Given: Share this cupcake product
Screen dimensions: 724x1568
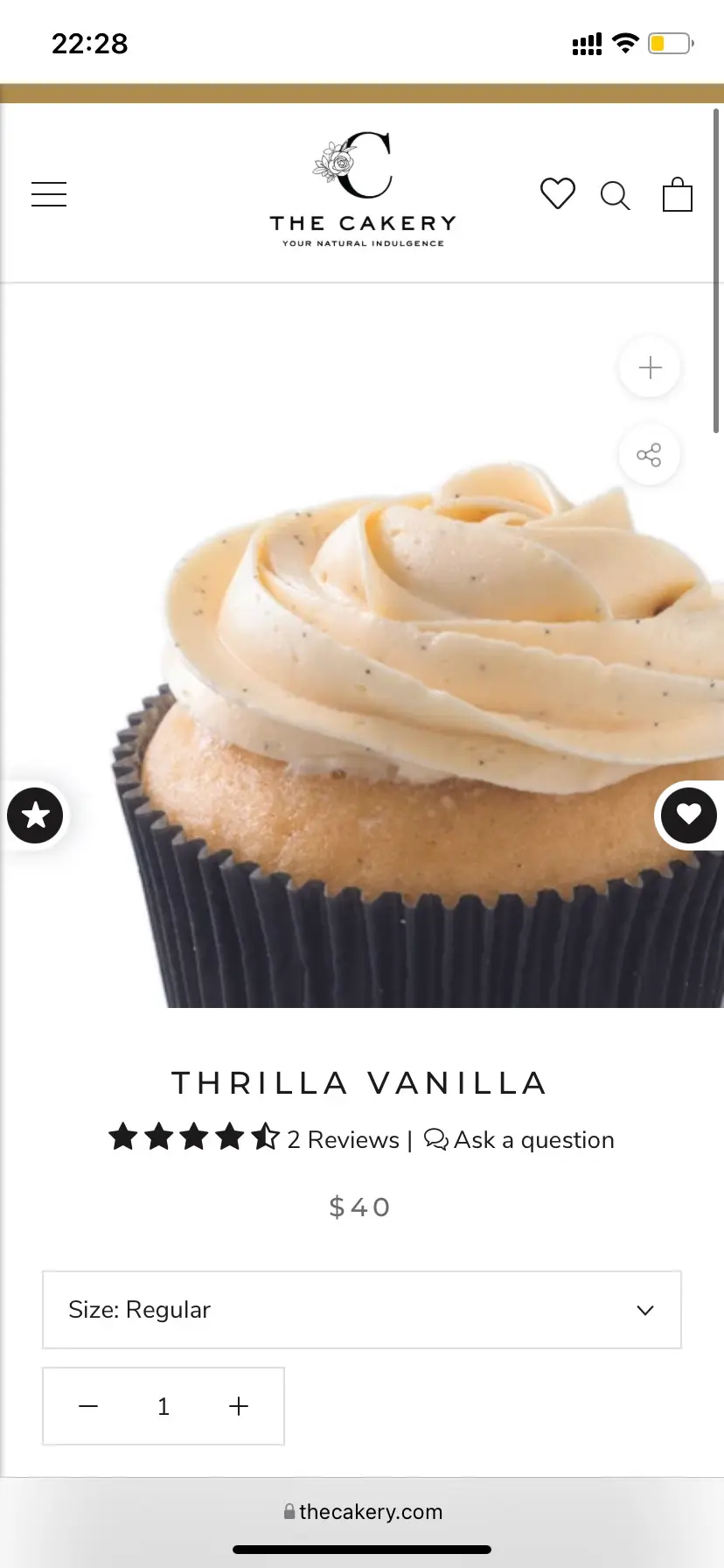Looking at the screenshot, I should click(650, 455).
